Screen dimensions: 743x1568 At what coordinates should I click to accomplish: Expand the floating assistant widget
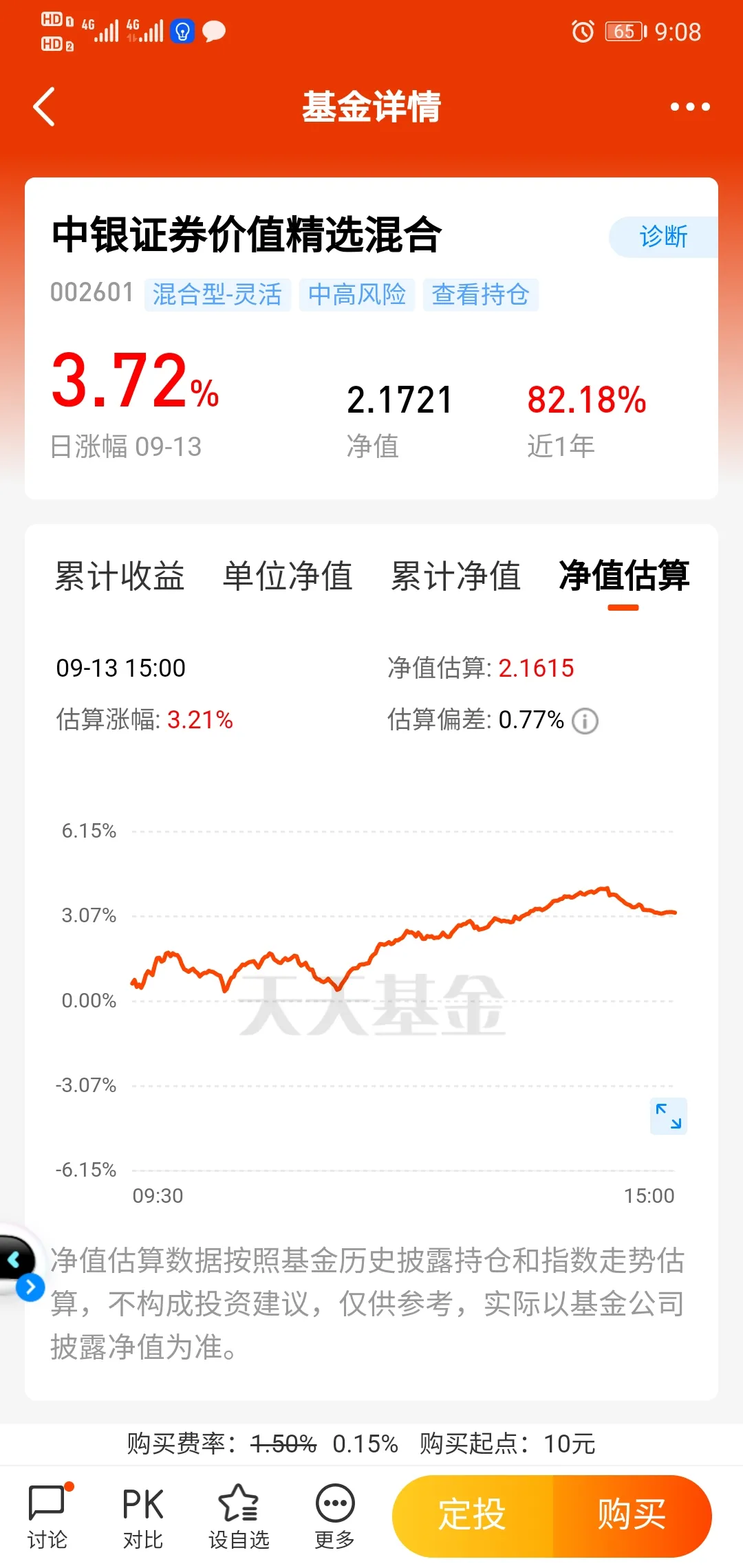click(x=30, y=1287)
